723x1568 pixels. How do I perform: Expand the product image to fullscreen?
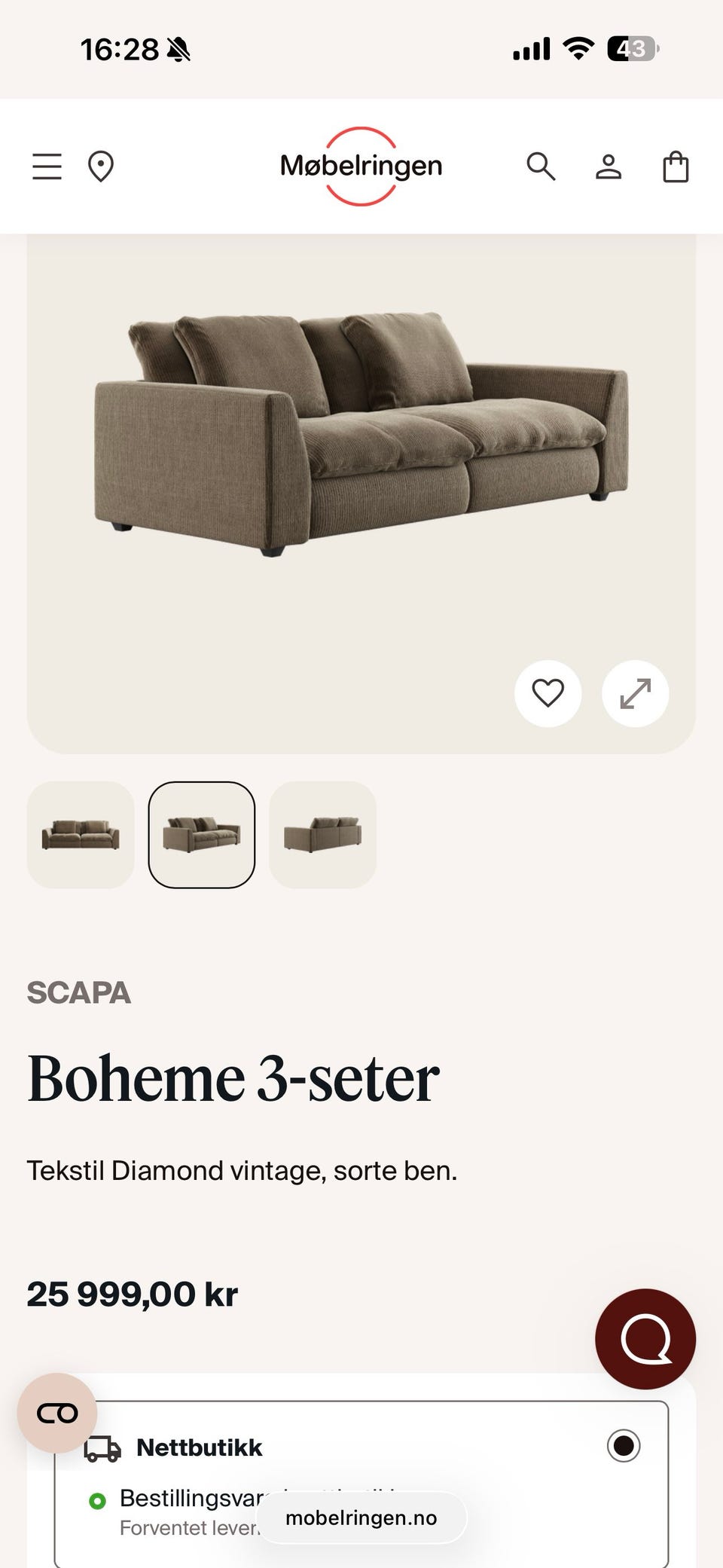click(x=635, y=694)
